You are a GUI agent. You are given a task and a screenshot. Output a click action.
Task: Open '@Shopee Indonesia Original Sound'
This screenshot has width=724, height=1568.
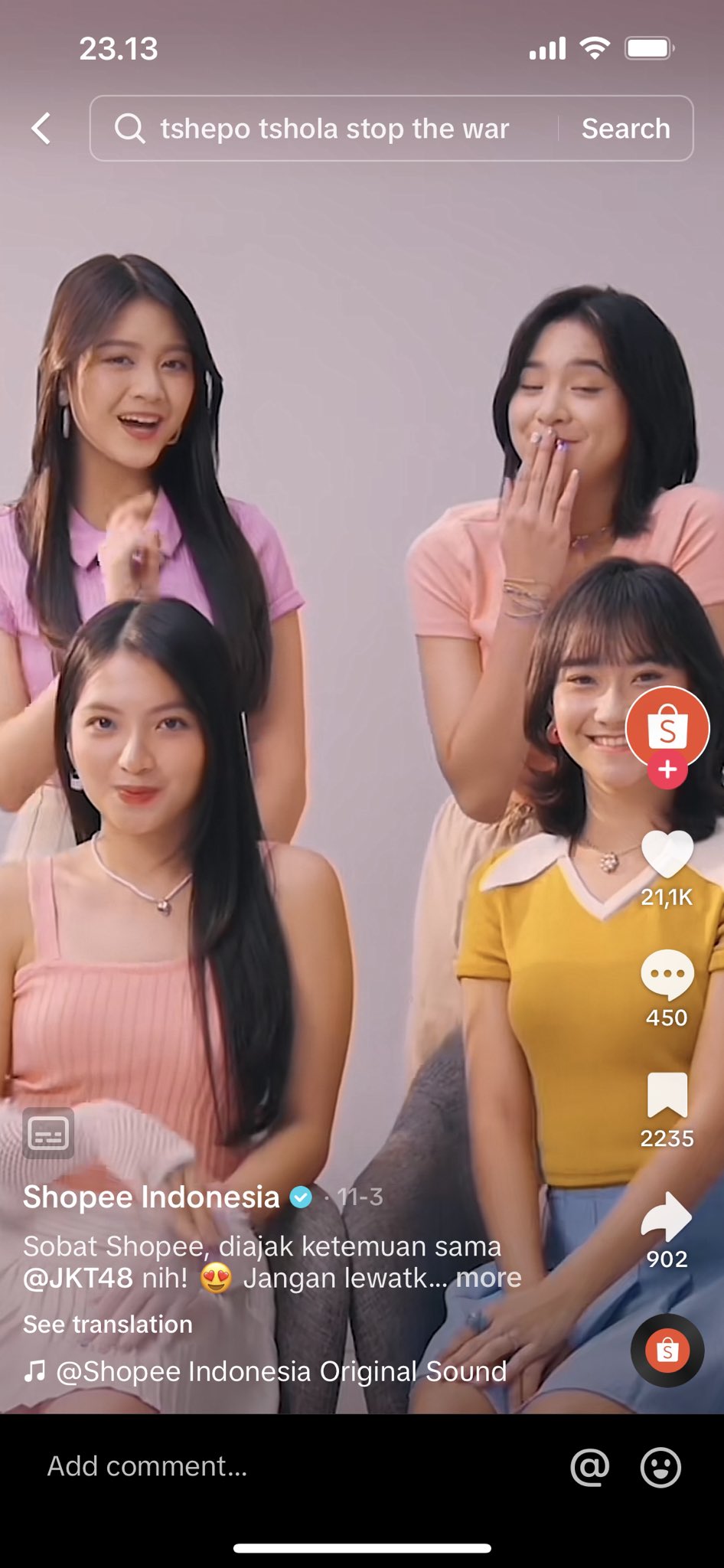281,1371
